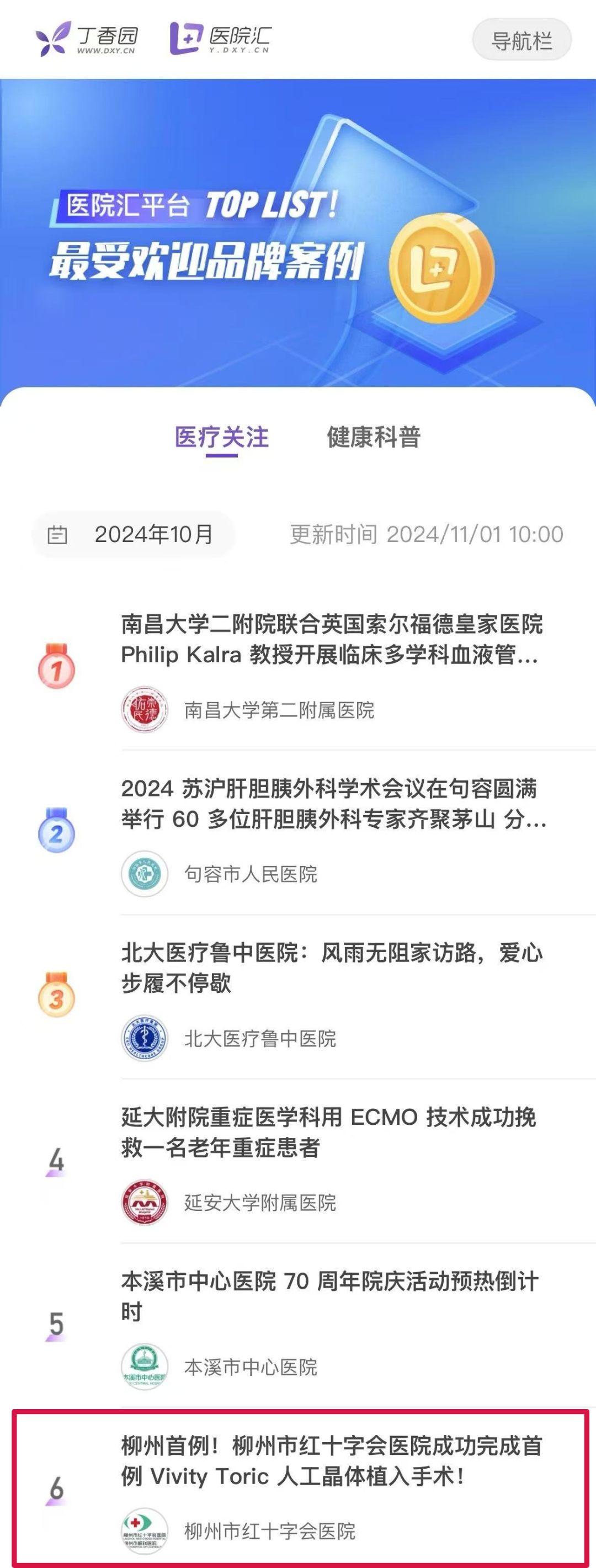Viewport: 596px width, 1568px height.
Task: Click 句容市人民医院 hospital logo
Action: point(145,875)
